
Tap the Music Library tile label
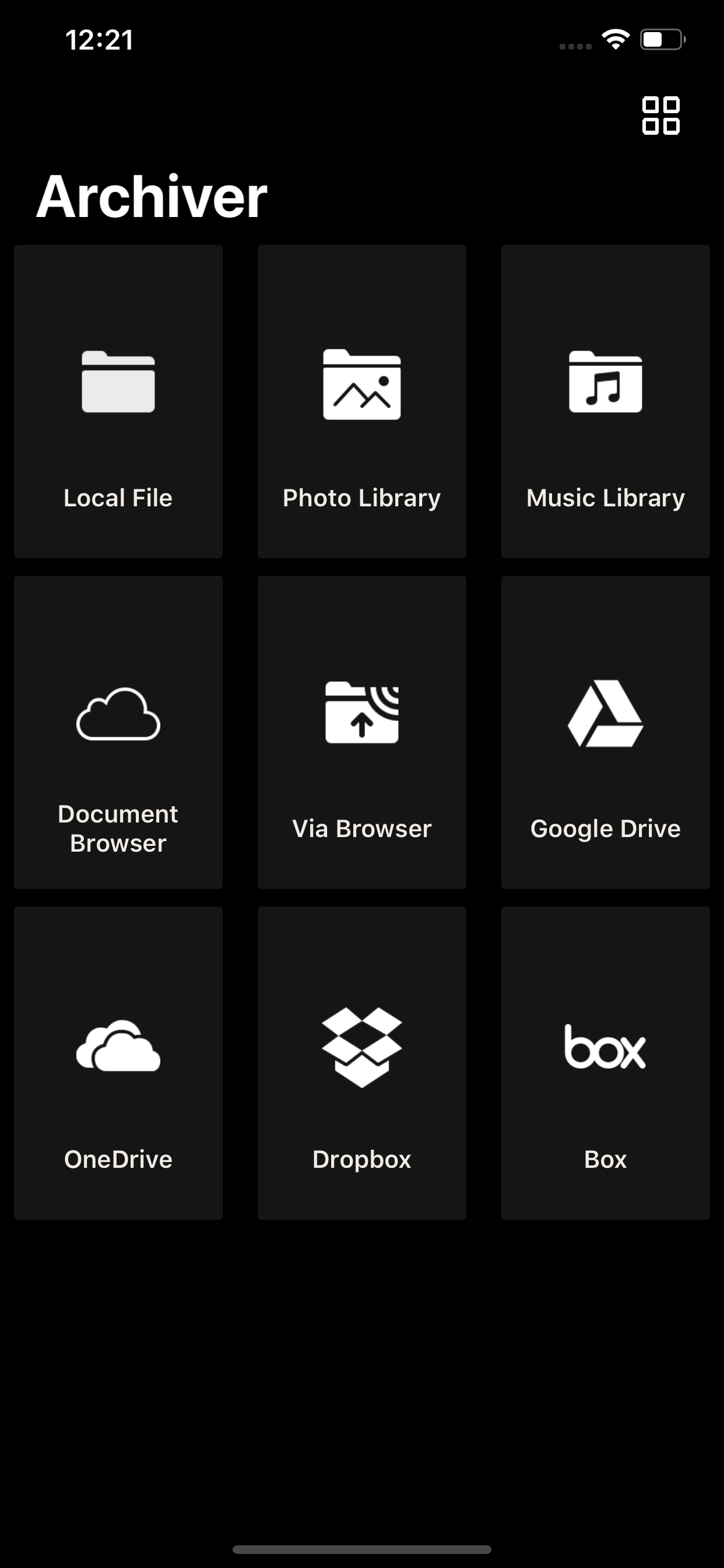(604, 498)
